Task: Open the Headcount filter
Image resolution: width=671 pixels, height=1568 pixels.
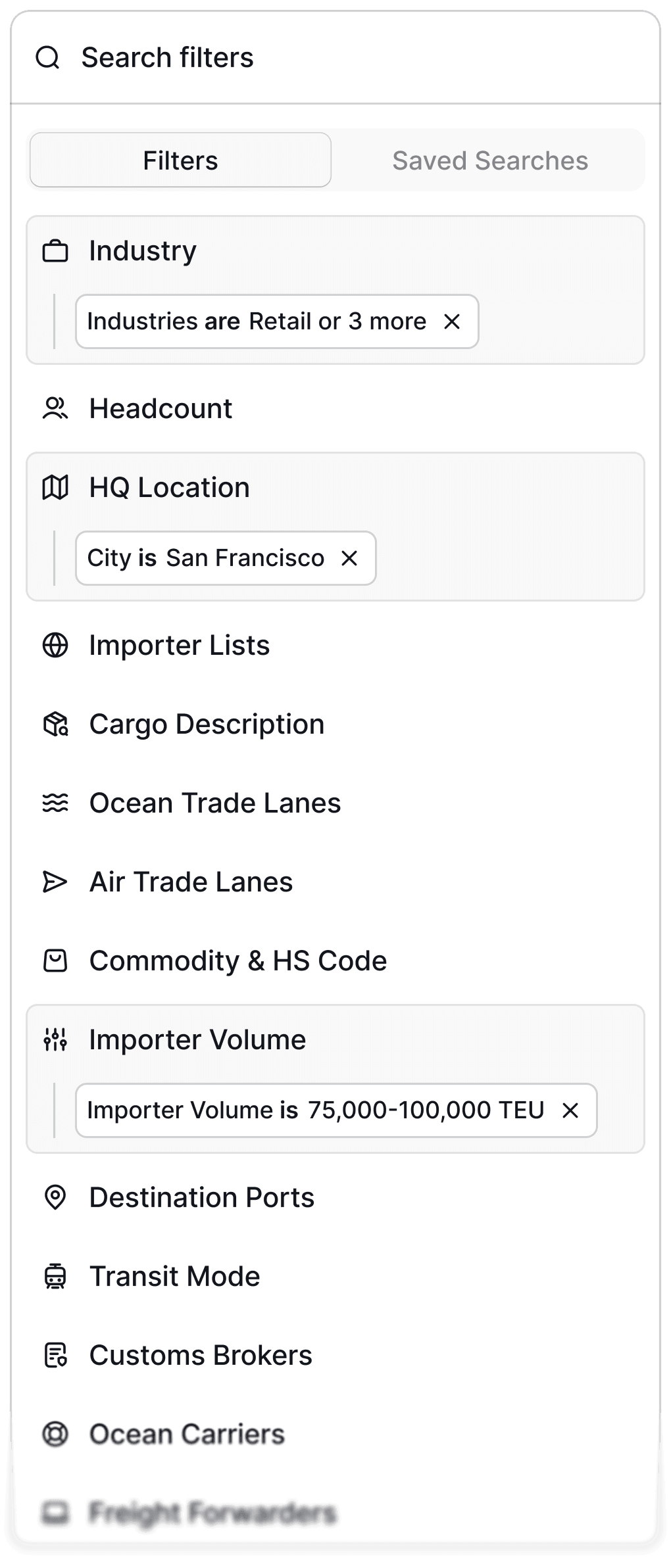Action: (x=335, y=408)
